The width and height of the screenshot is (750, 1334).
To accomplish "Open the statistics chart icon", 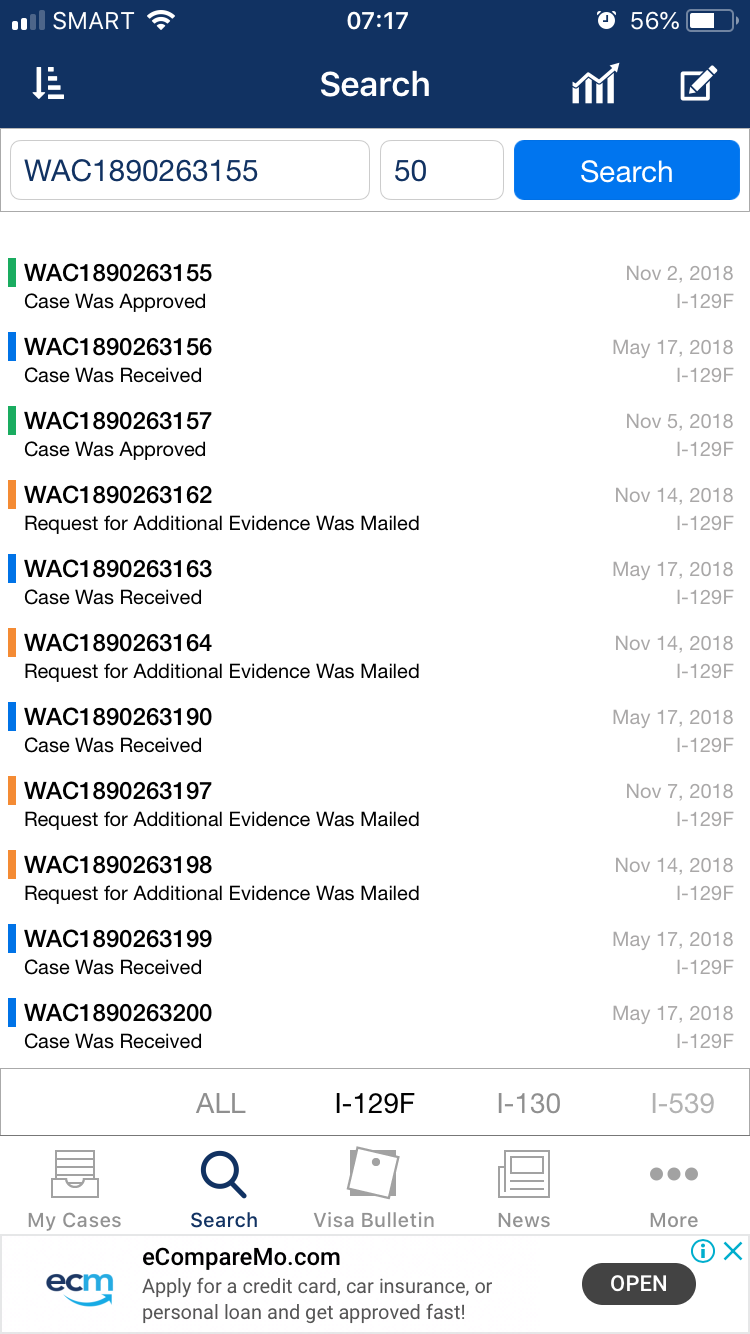I will point(595,84).
